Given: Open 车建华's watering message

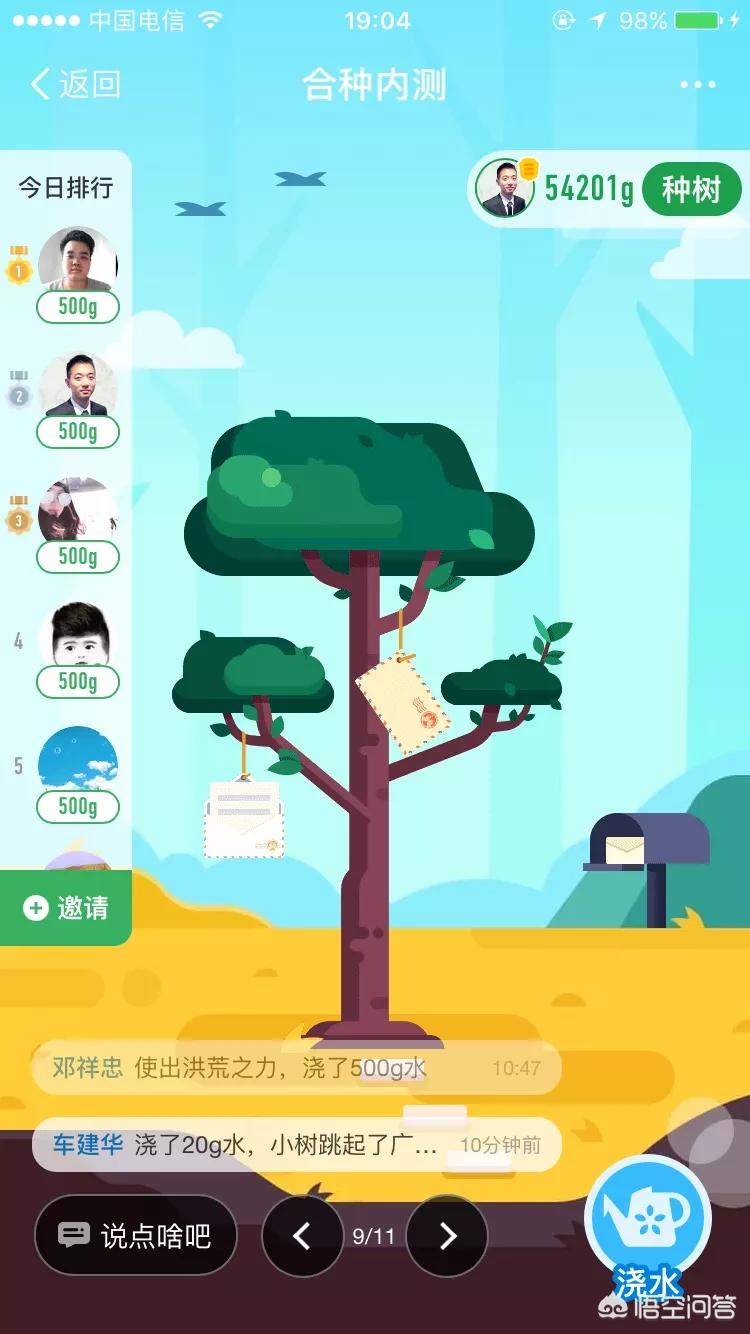Looking at the screenshot, I should 296,1145.
